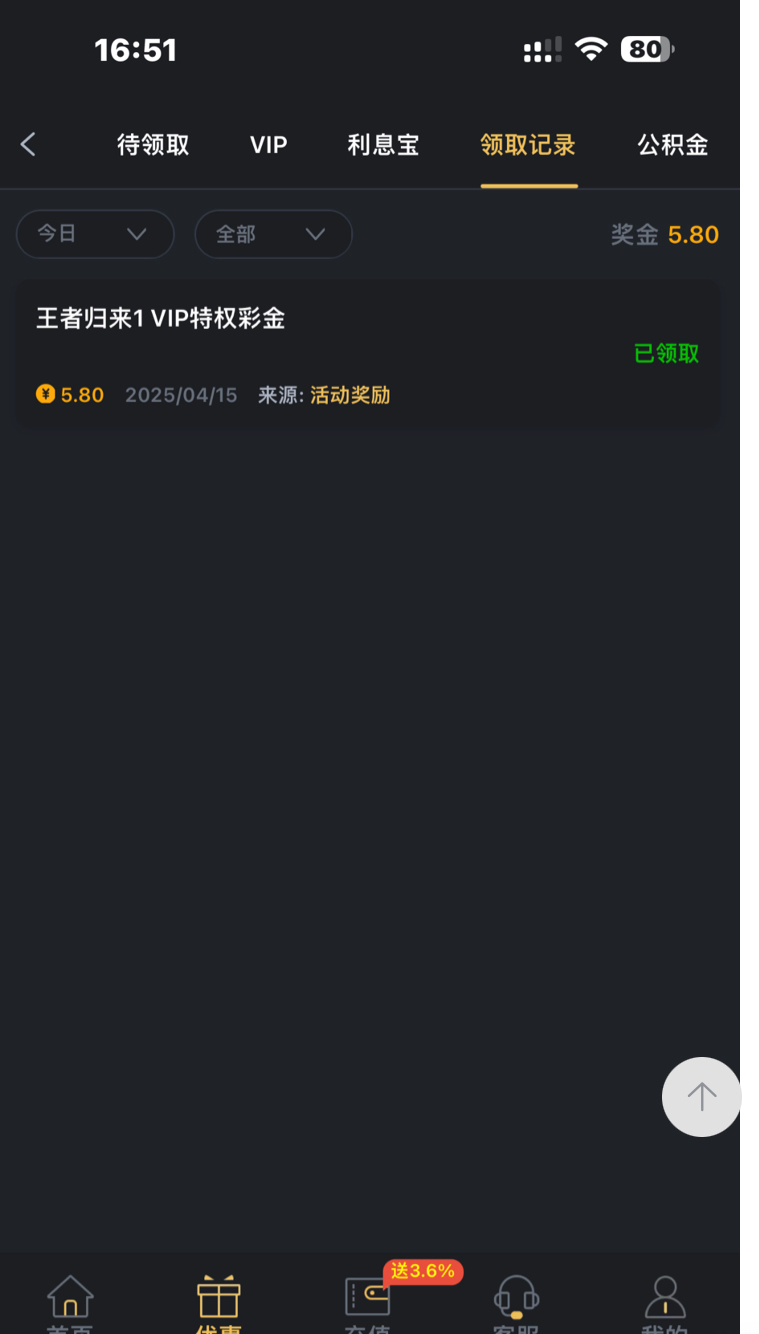The width and height of the screenshot is (759, 1334).
Task: Select the 领取记录 tab
Action: click(x=528, y=145)
